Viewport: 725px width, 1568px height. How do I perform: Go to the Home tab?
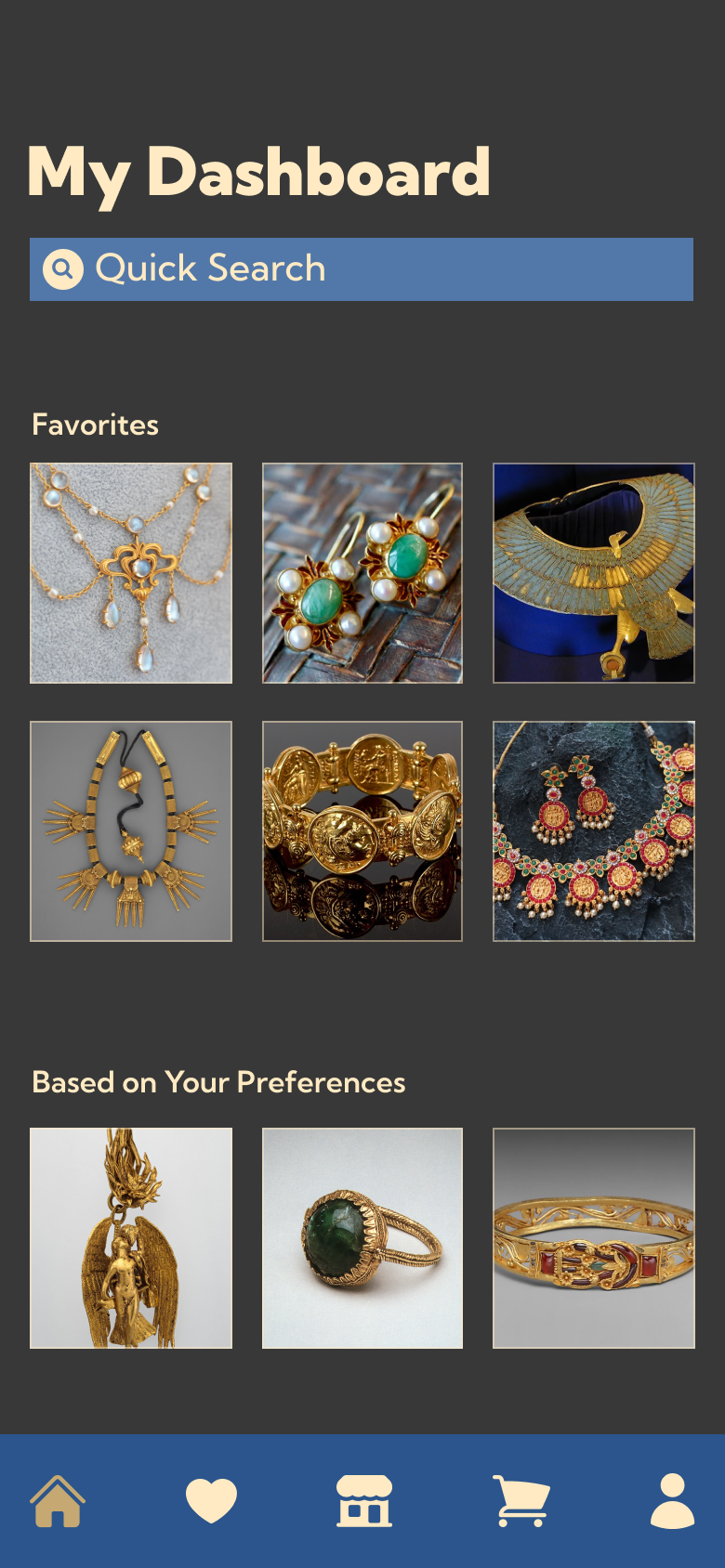tap(58, 1500)
